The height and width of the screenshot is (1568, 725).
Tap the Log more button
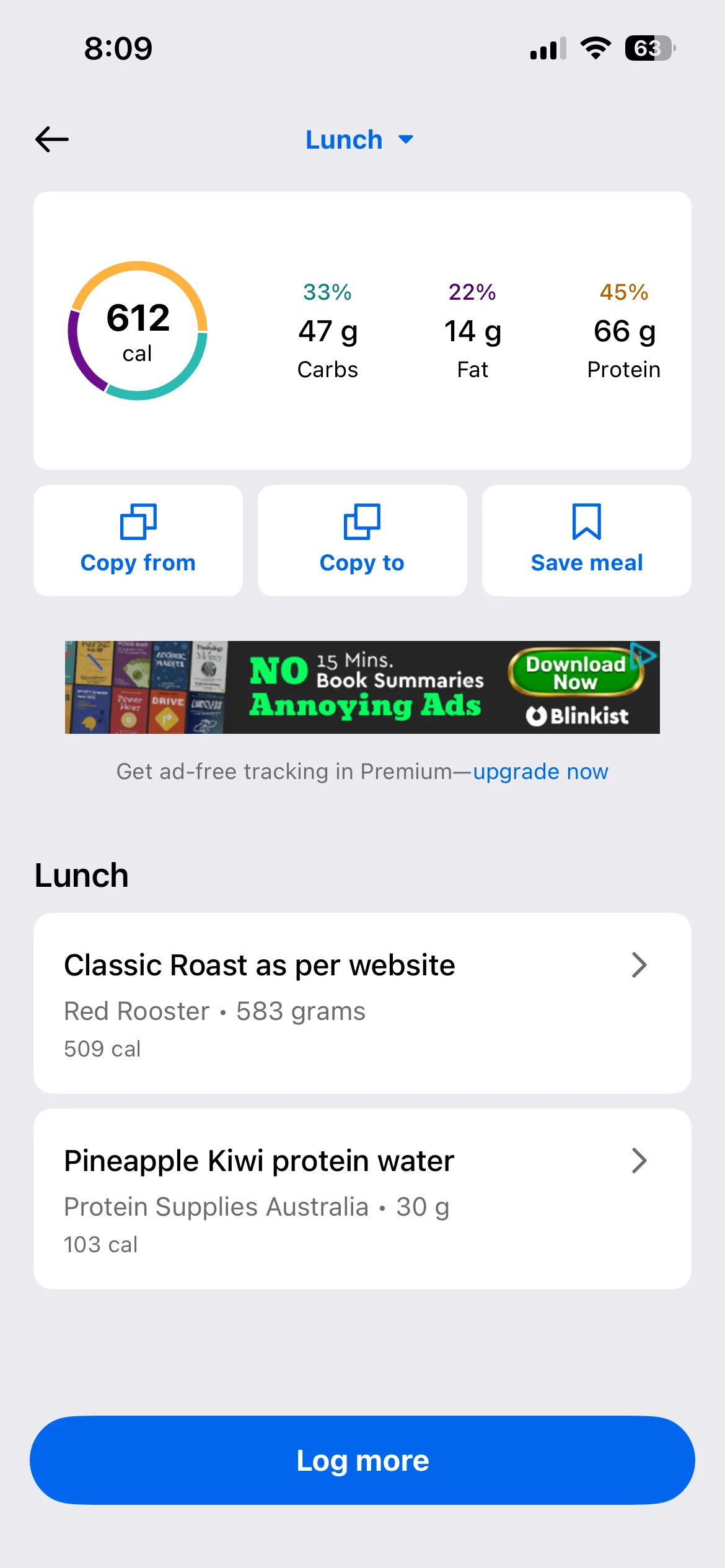pos(362,1460)
